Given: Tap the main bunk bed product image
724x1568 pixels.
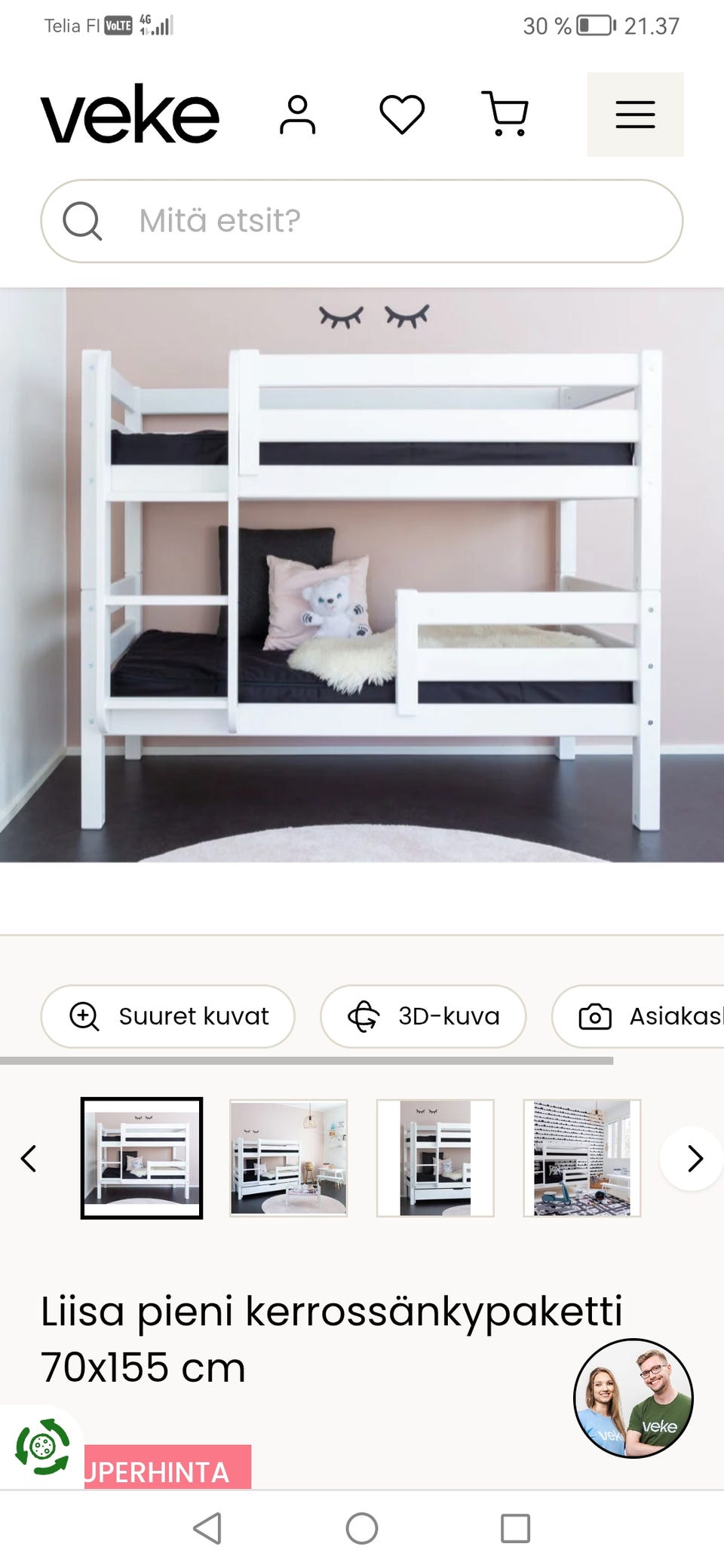Looking at the screenshot, I should click(x=362, y=574).
